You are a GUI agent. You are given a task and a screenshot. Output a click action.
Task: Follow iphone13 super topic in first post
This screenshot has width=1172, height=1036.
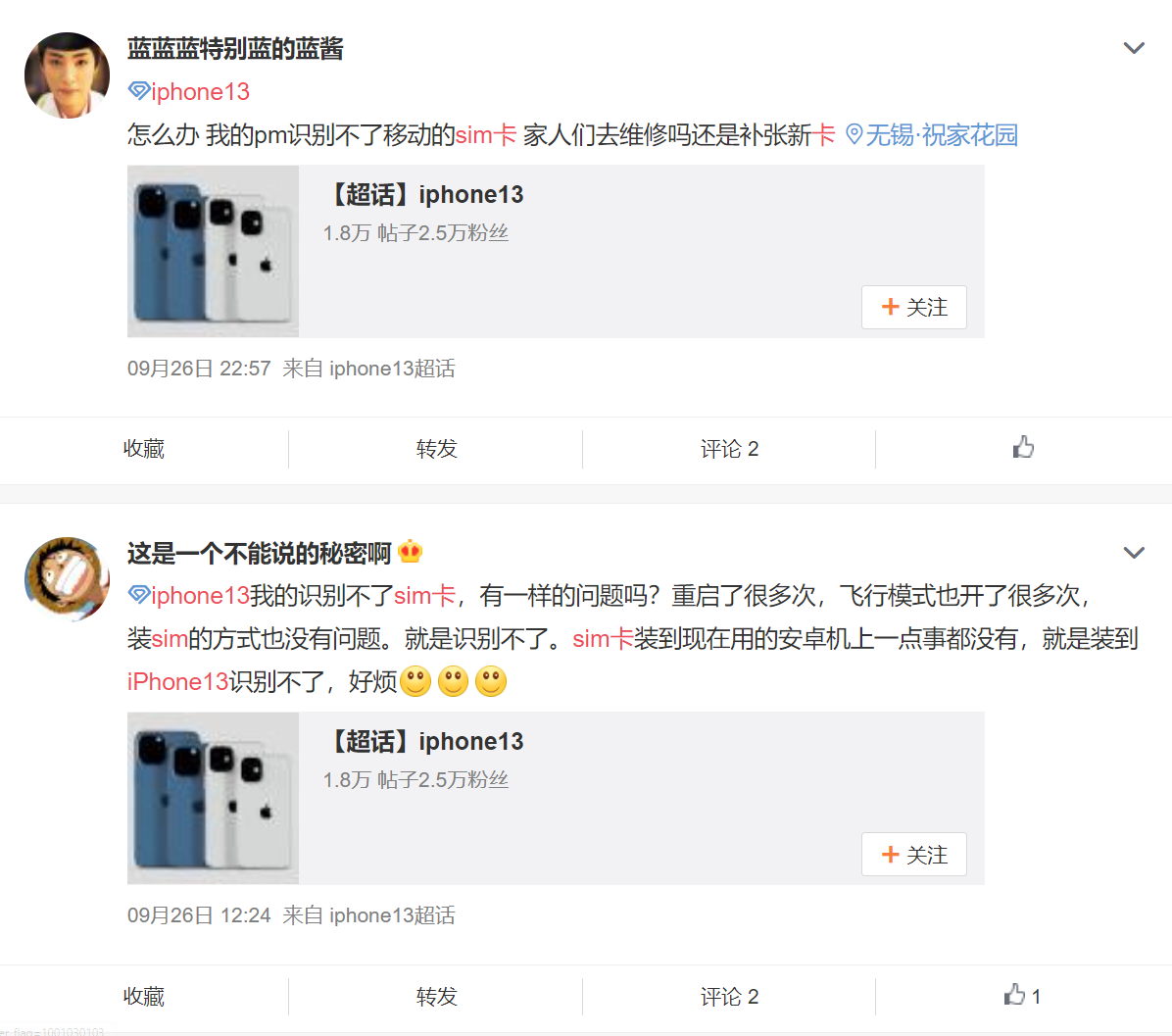coord(913,307)
